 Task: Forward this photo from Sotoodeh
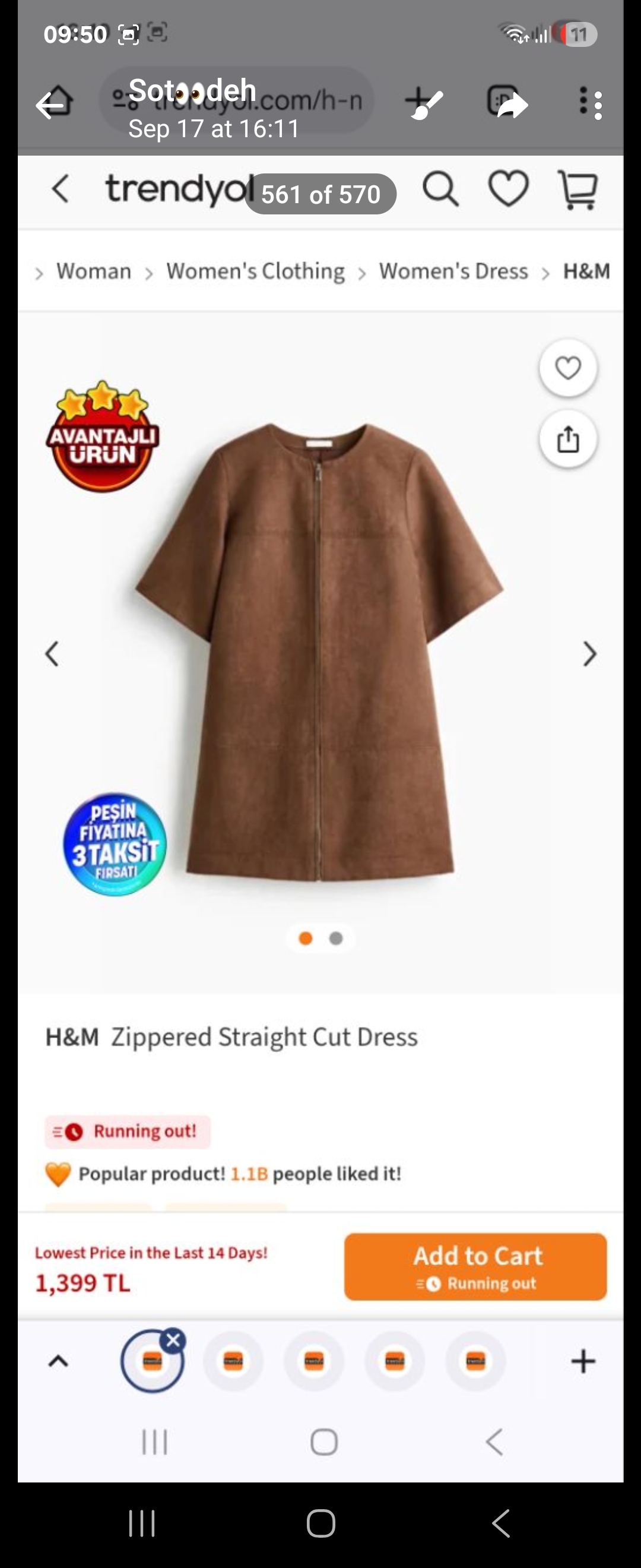512,105
